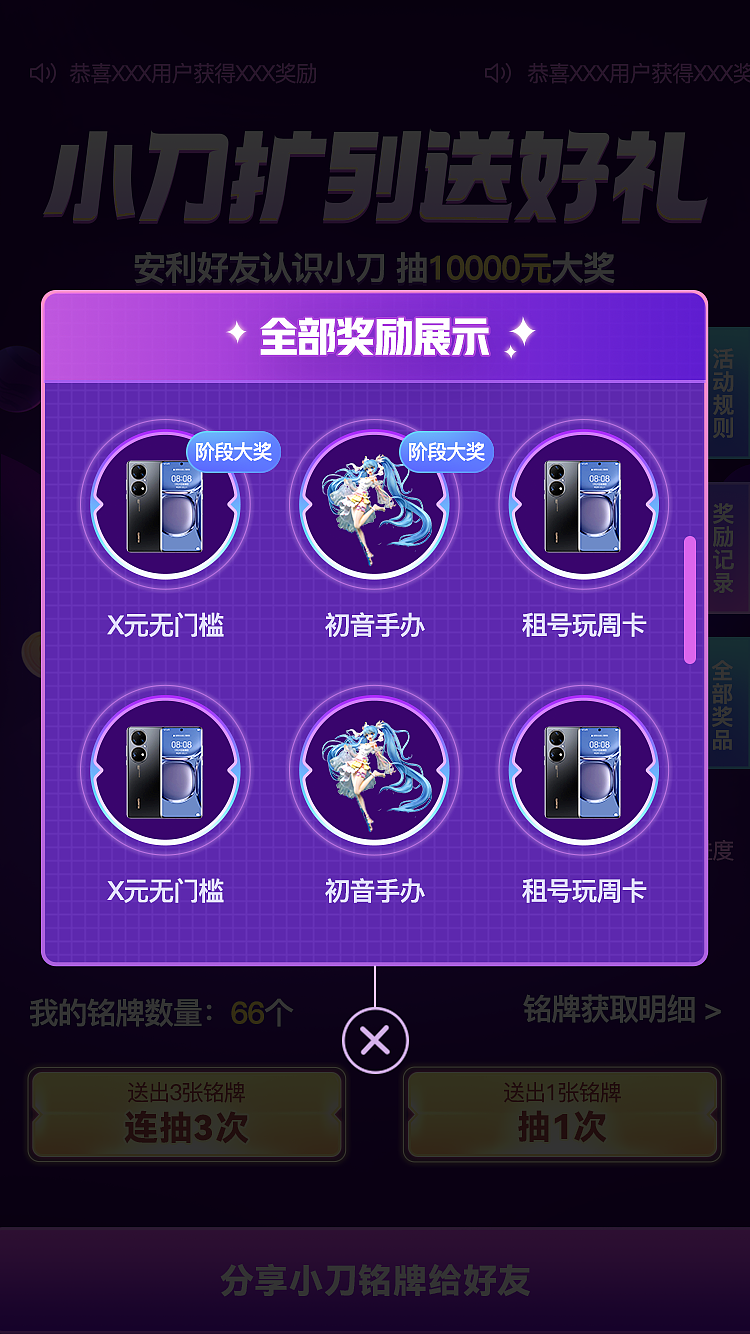Close the 全部奖励展示 popup with X

point(375,1040)
